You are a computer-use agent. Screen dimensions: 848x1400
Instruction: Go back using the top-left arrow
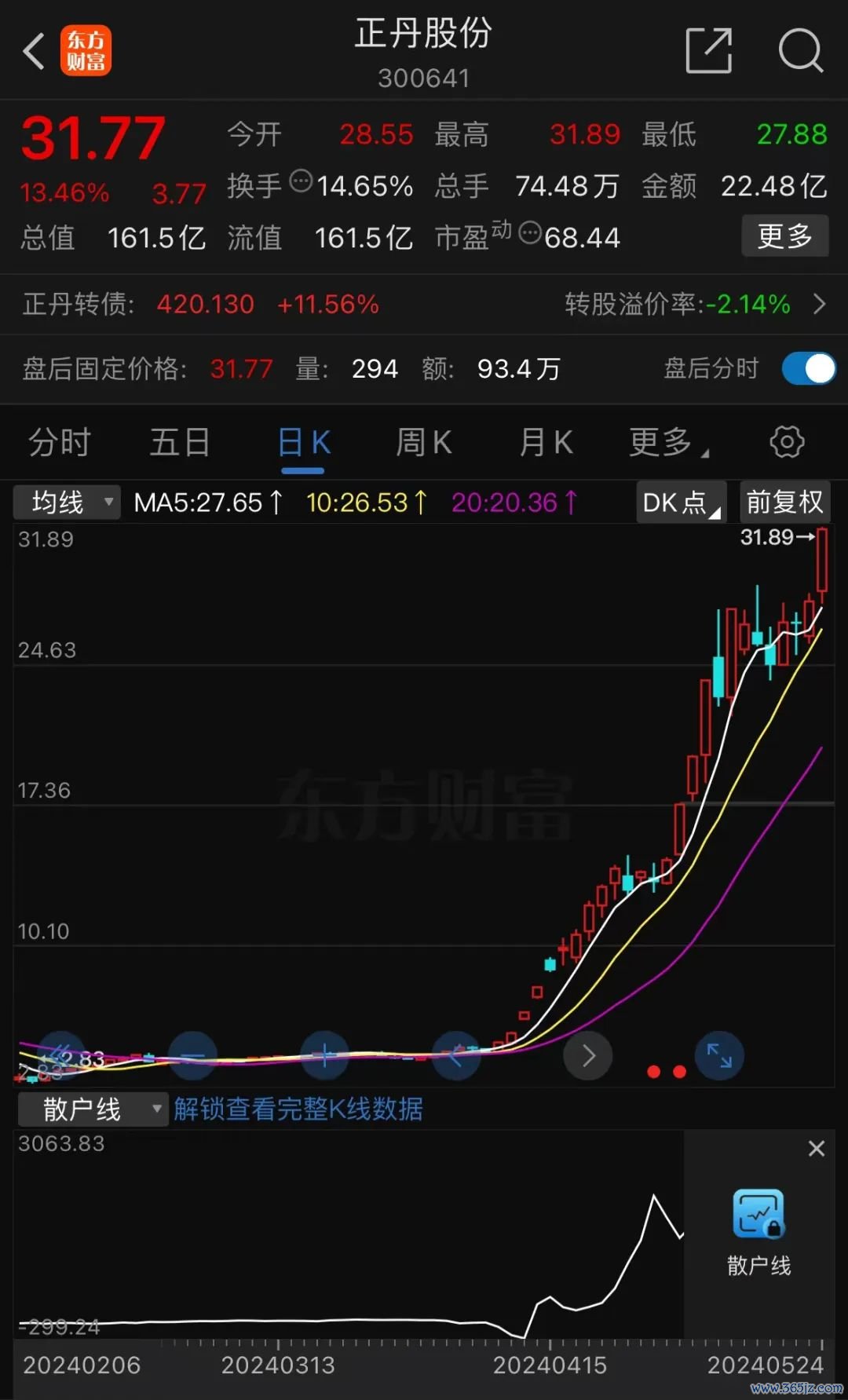pyautogui.click(x=34, y=52)
